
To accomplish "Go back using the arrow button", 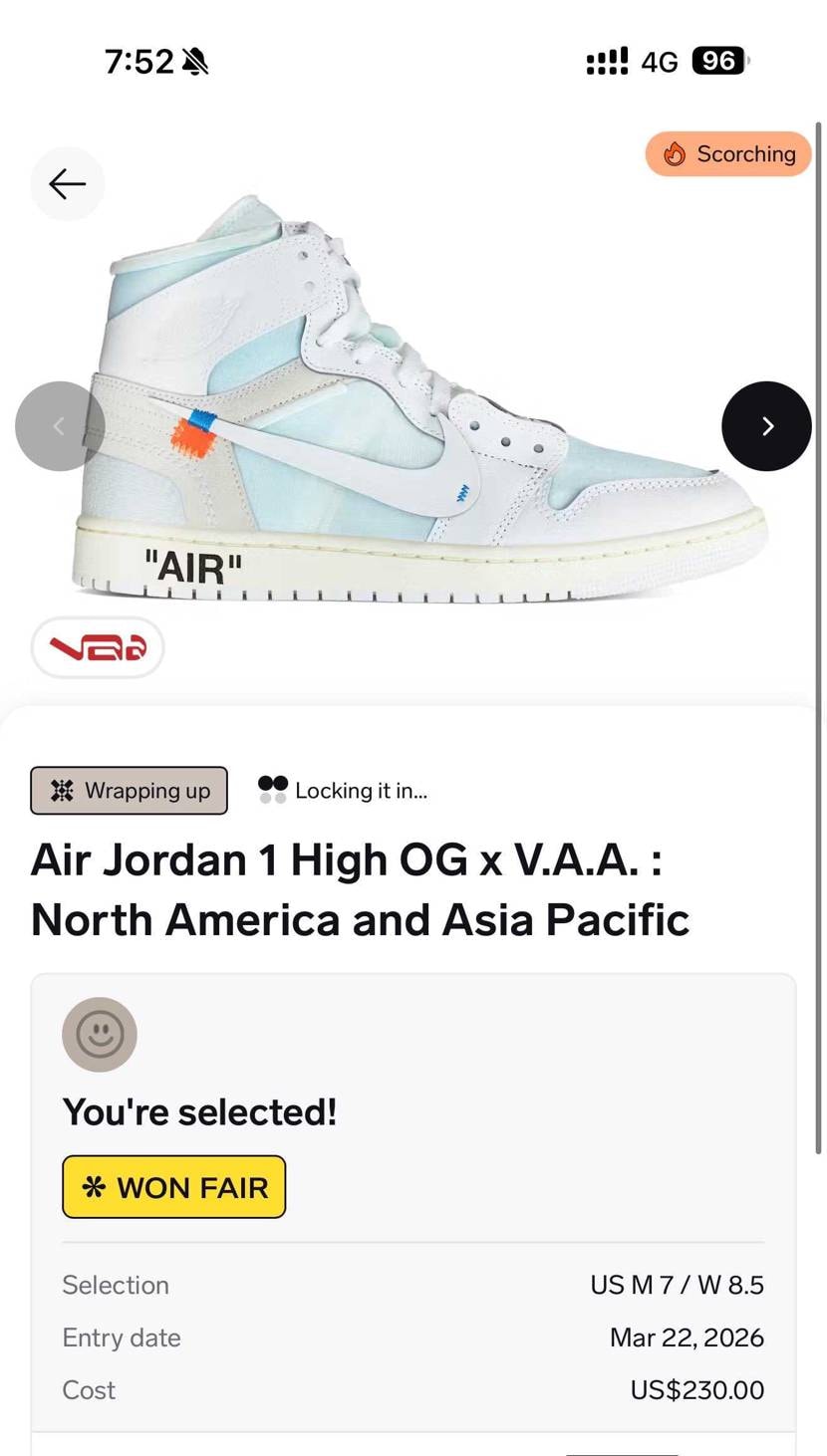I will point(67,184).
